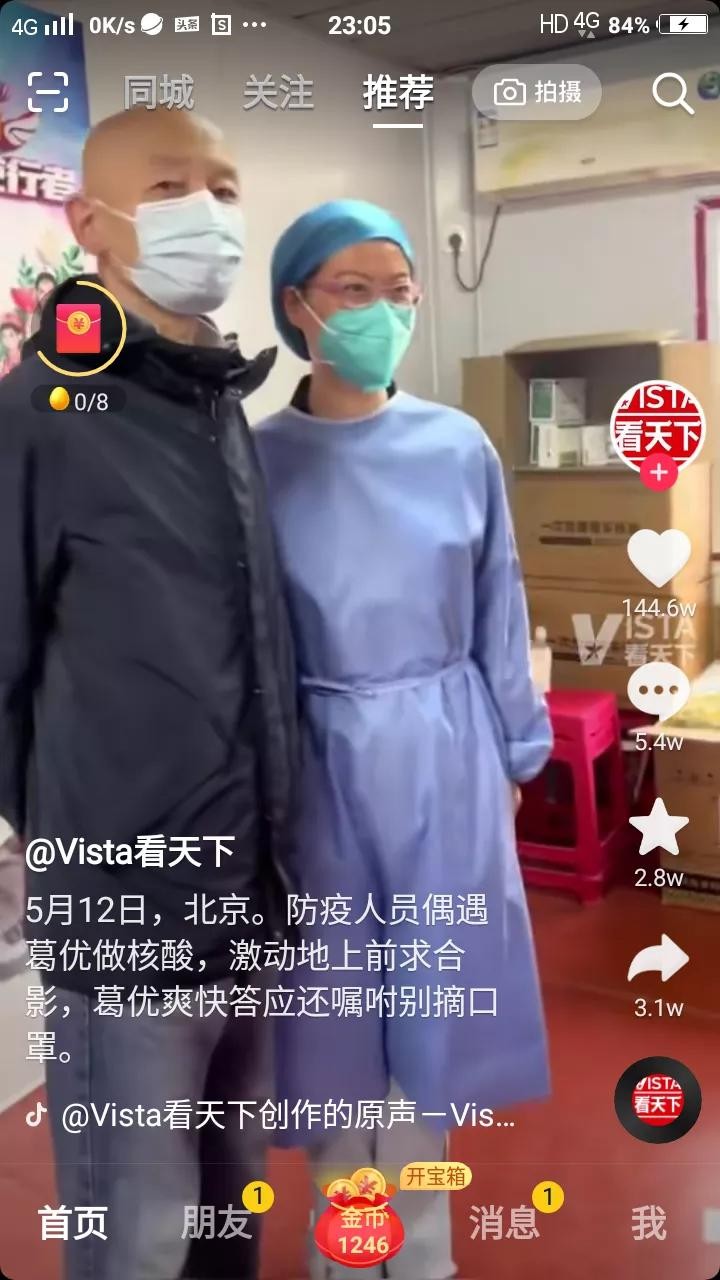Screen dimensions: 720x1280
Task: Select the 推荐 tab
Action: pos(398,93)
